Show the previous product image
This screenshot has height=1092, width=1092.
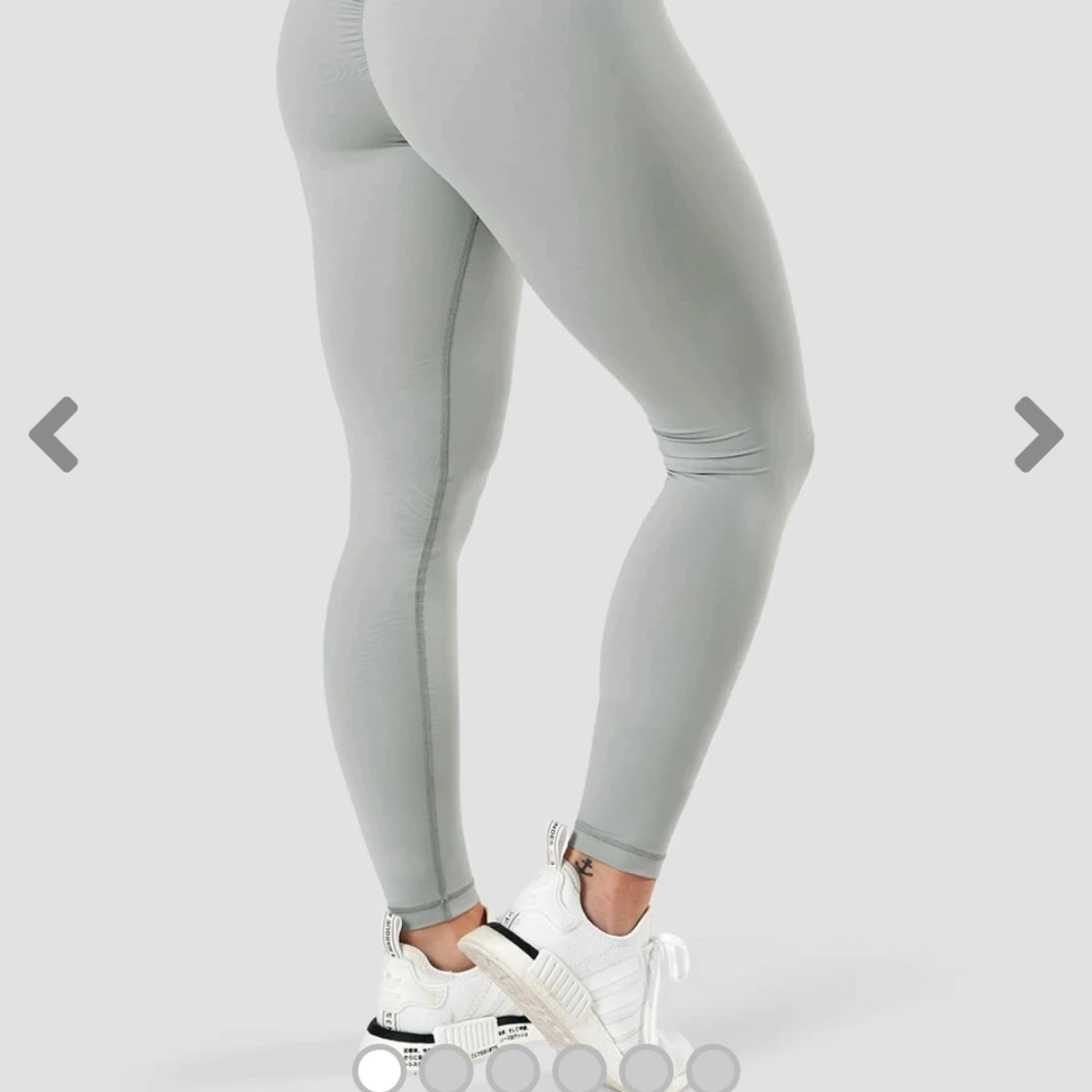54,434
